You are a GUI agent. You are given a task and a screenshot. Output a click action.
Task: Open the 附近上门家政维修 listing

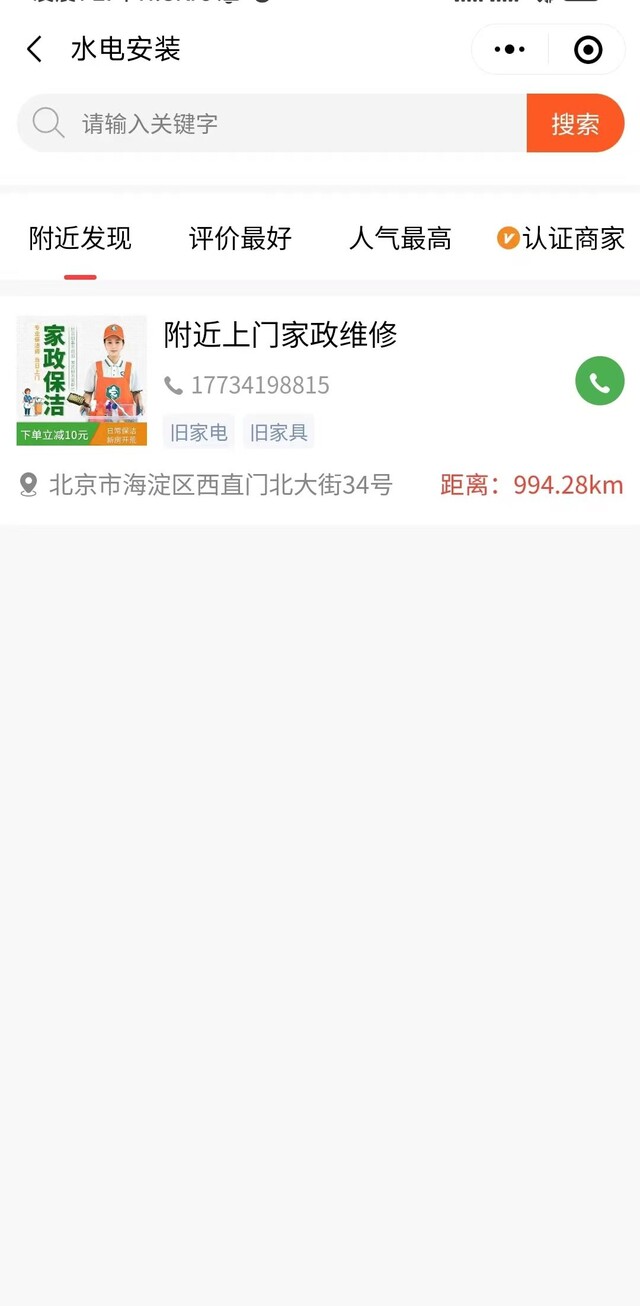(x=280, y=335)
